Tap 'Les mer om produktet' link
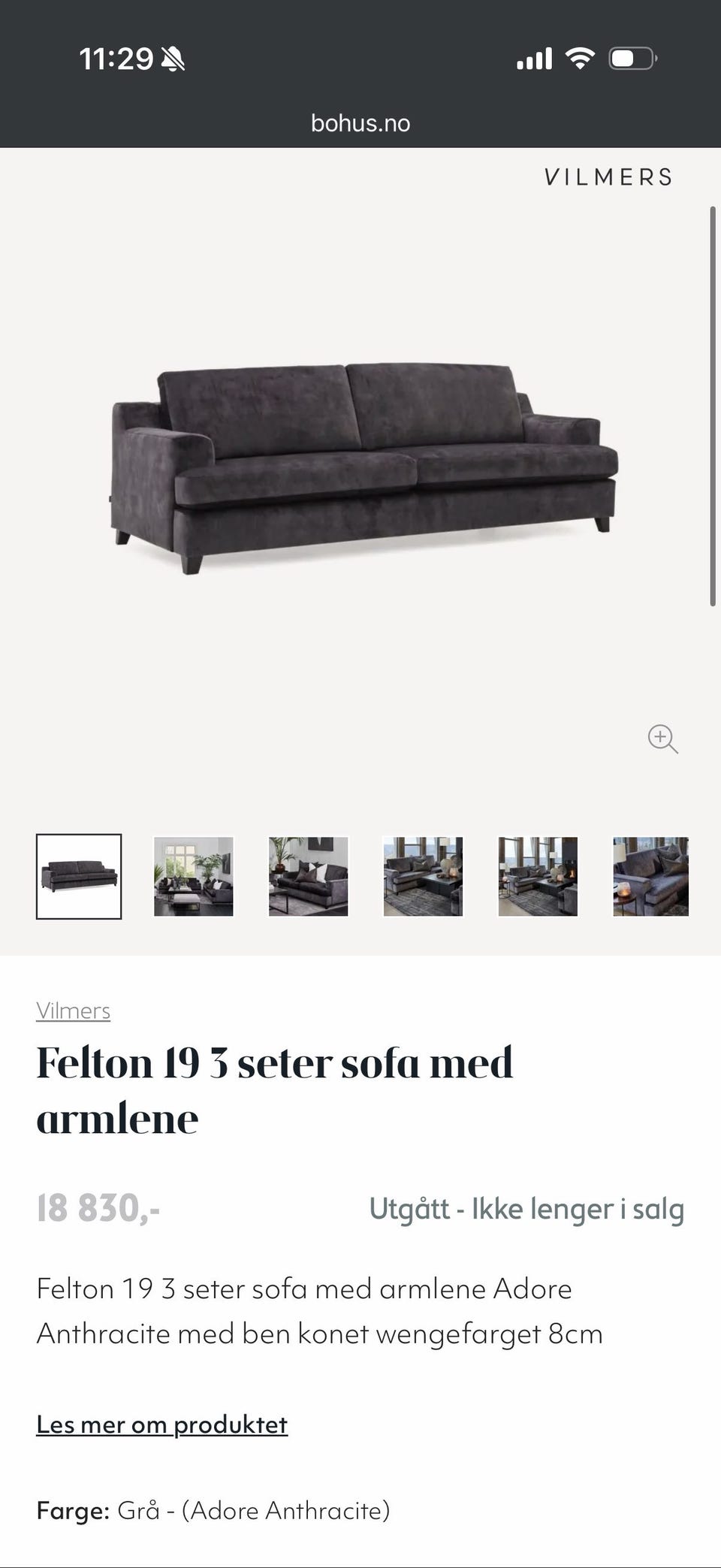721x1568 pixels. 162,1424
